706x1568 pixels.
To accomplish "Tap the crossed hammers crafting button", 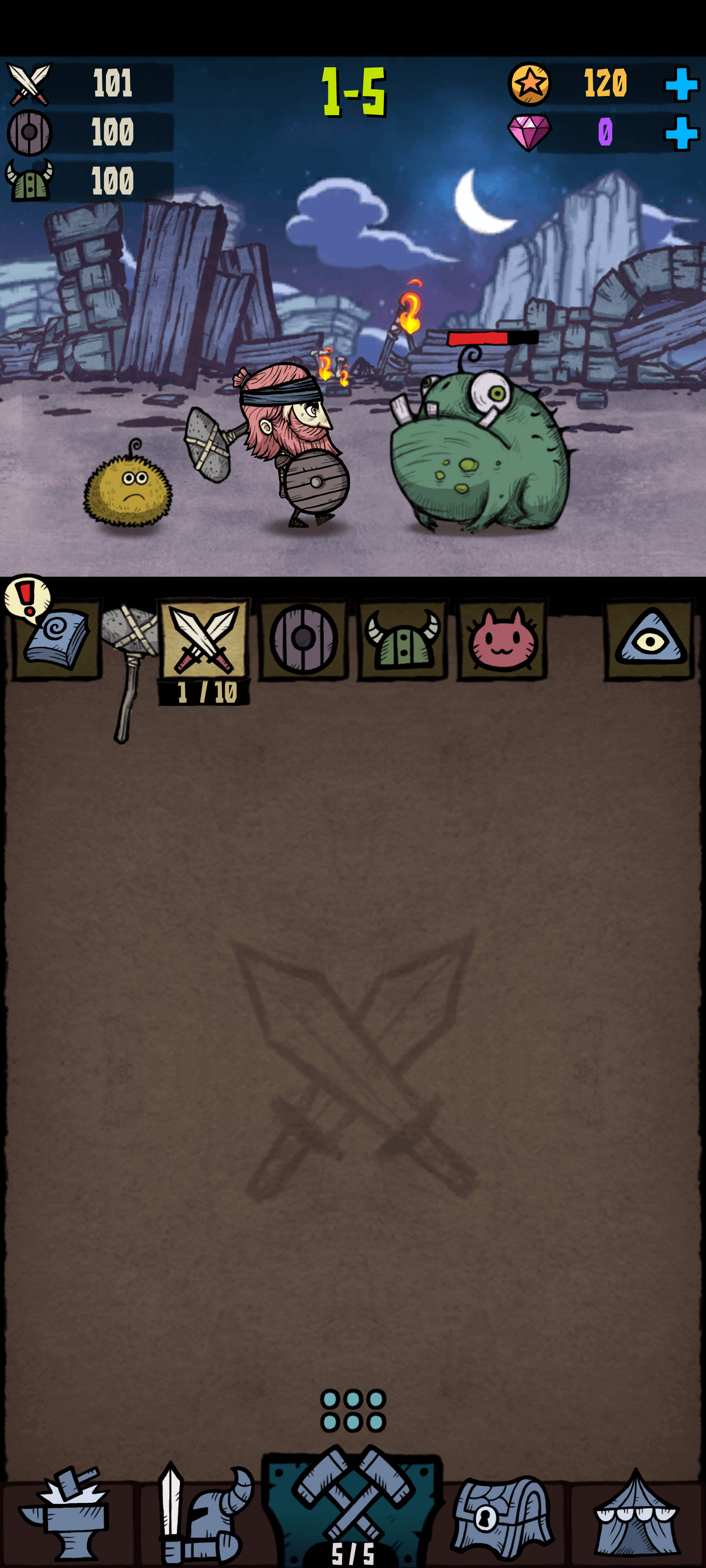I will coord(353,1503).
